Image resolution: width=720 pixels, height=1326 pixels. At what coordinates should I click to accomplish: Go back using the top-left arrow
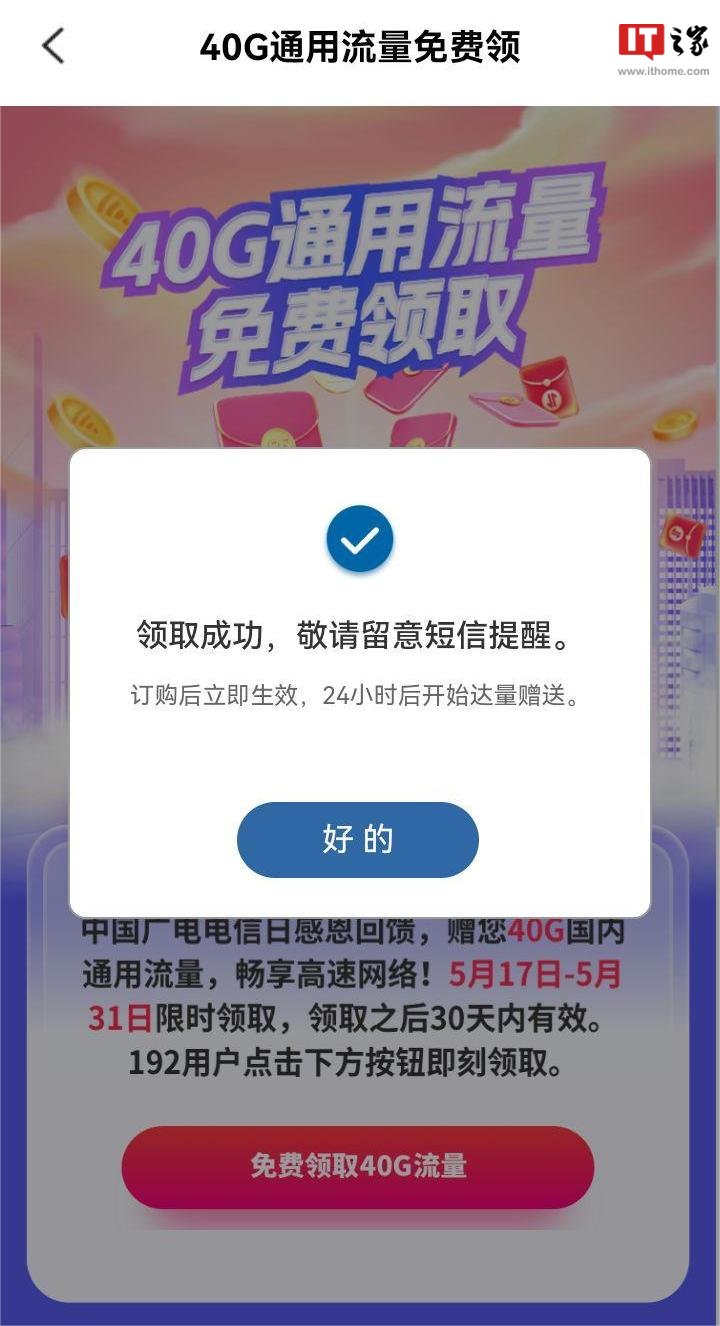[x=53, y=46]
